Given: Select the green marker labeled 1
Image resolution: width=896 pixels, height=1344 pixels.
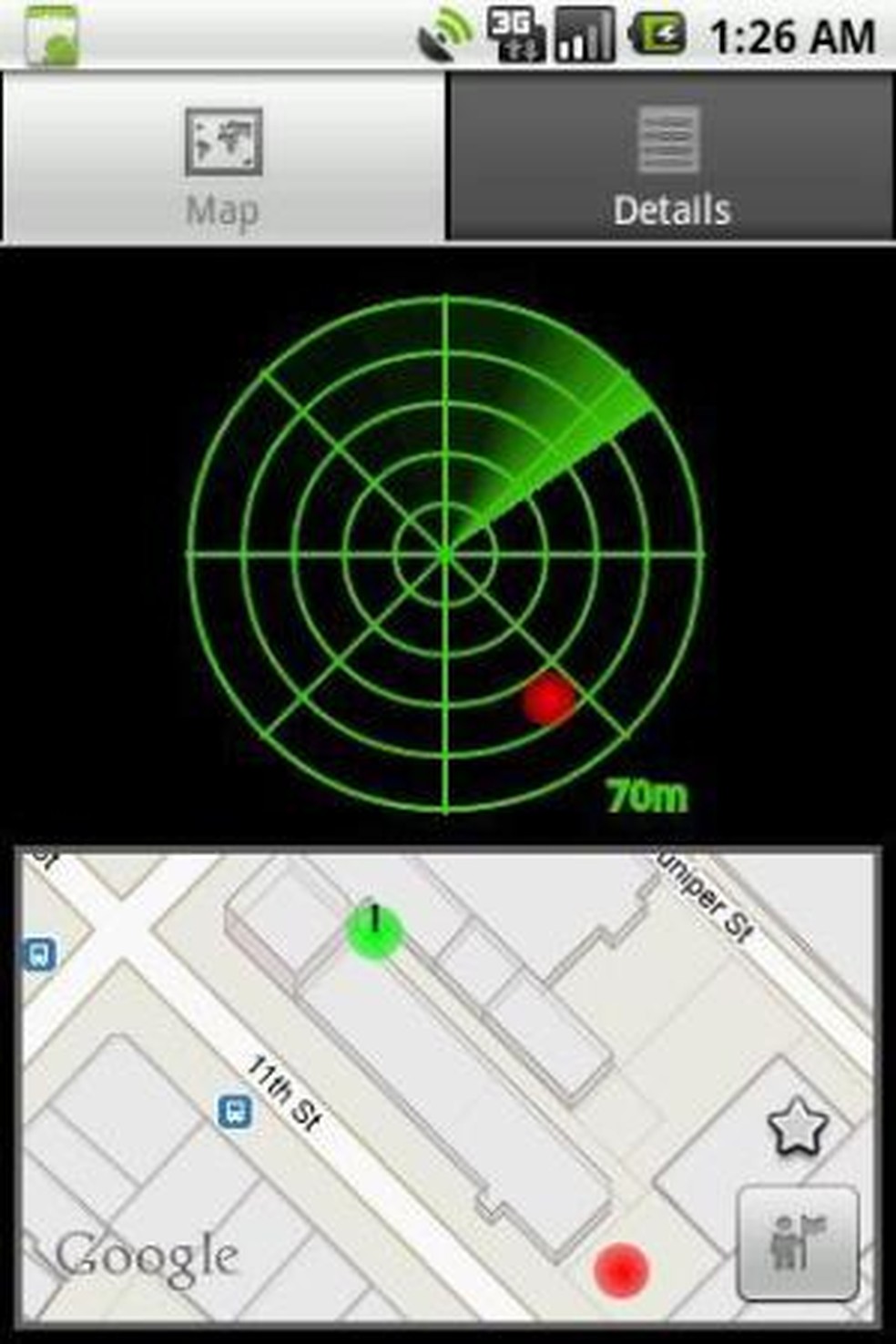Looking at the screenshot, I should click(x=374, y=930).
